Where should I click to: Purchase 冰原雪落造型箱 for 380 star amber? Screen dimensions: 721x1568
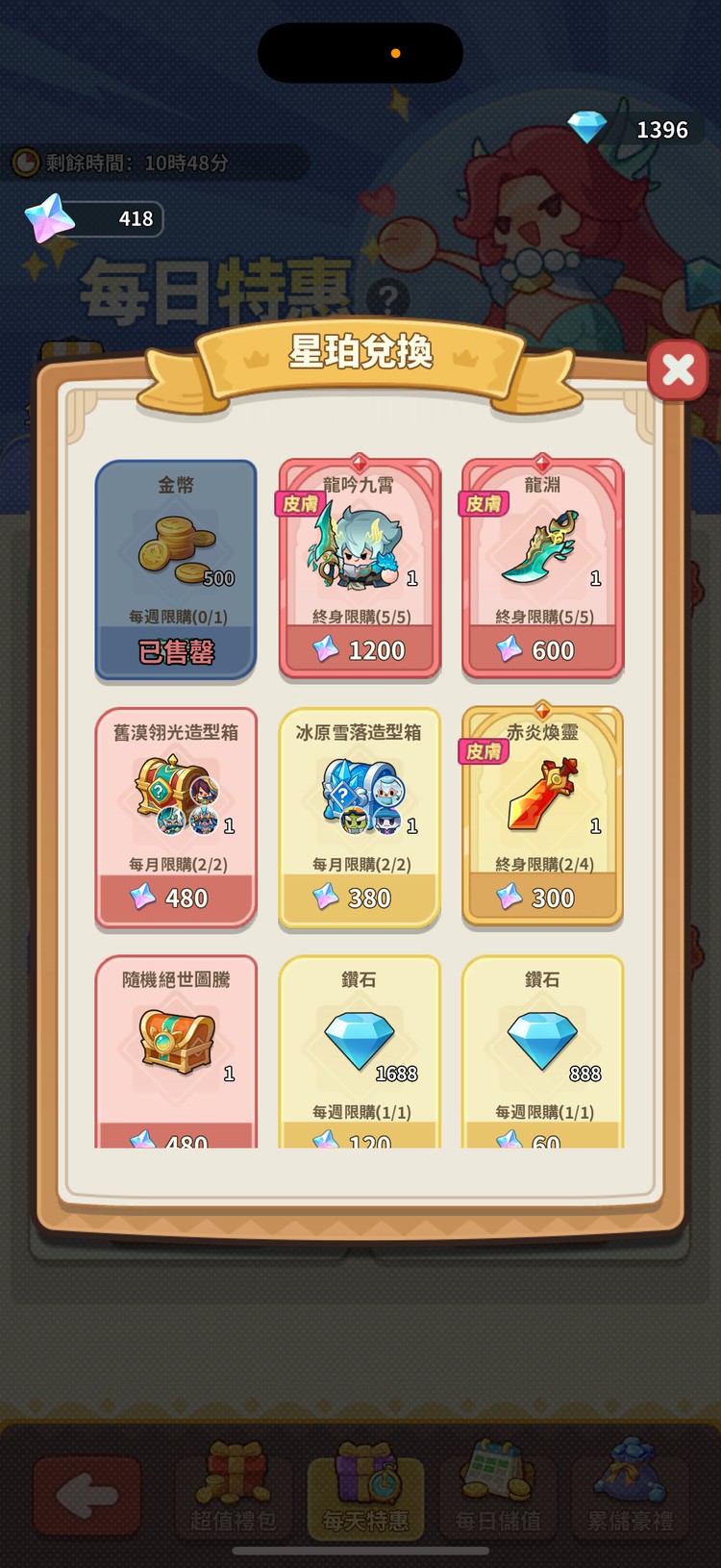[x=360, y=898]
